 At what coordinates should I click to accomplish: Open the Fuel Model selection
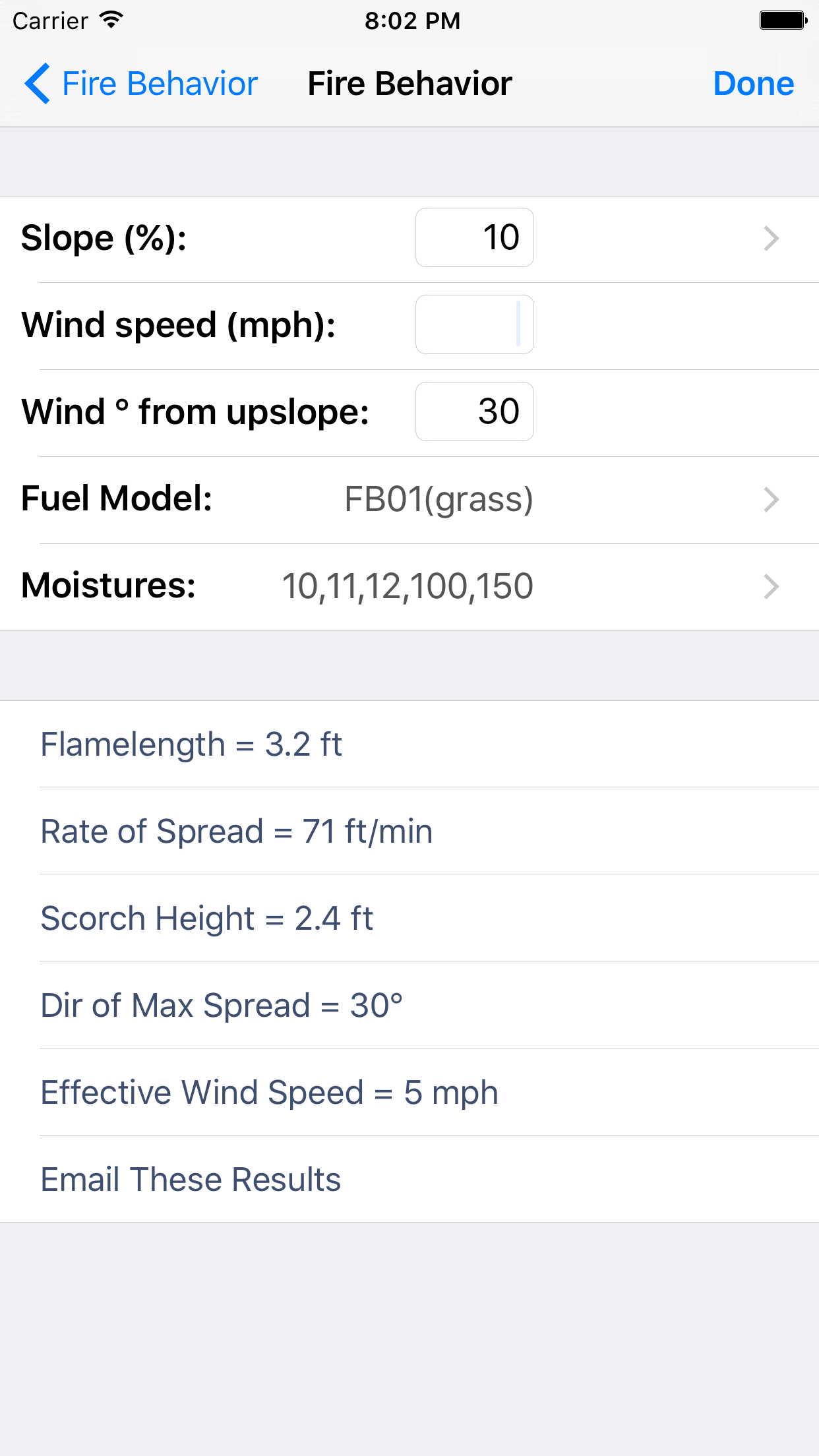coord(409,499)
